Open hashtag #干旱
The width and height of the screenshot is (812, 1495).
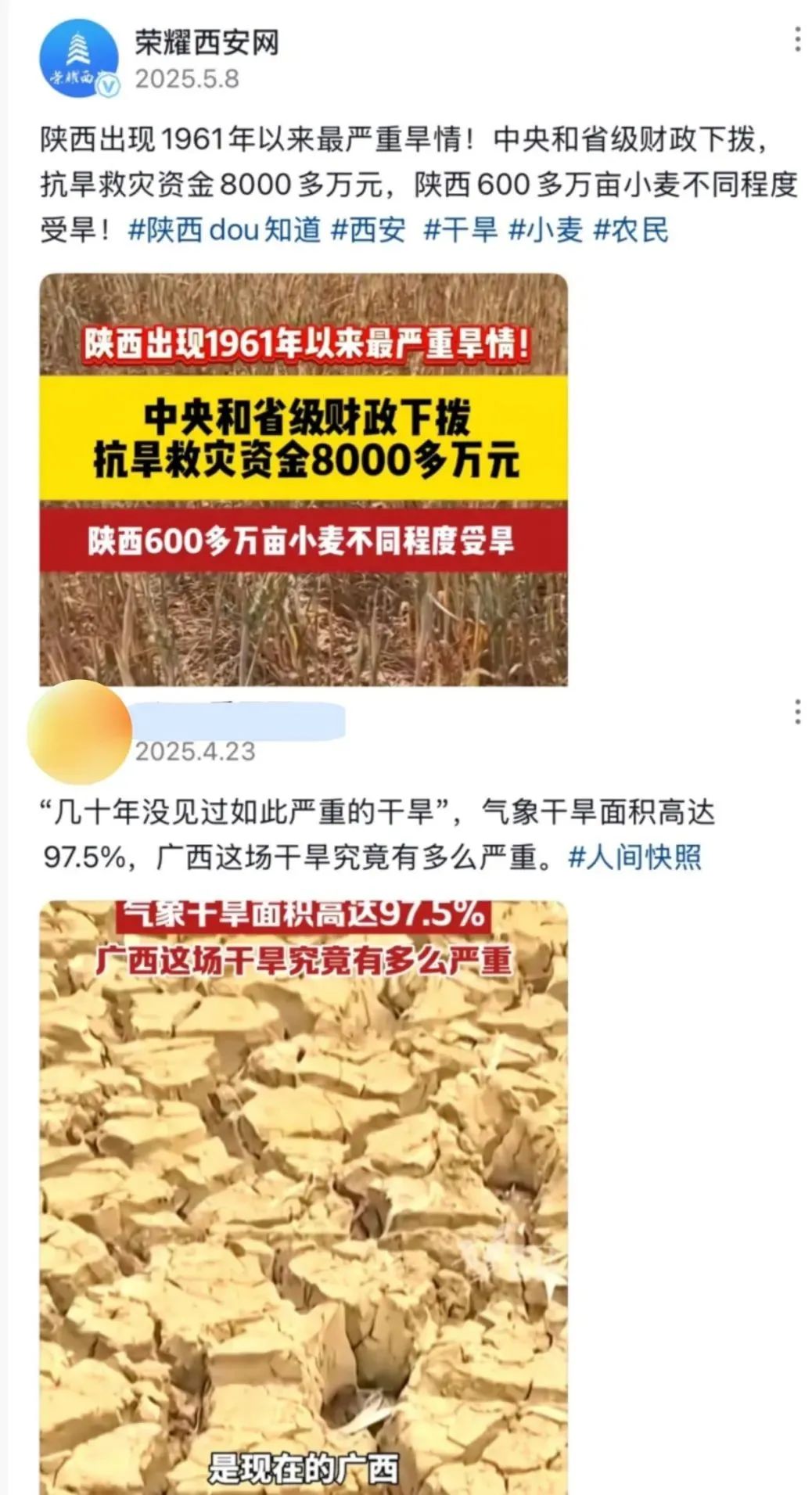[460, 230]
